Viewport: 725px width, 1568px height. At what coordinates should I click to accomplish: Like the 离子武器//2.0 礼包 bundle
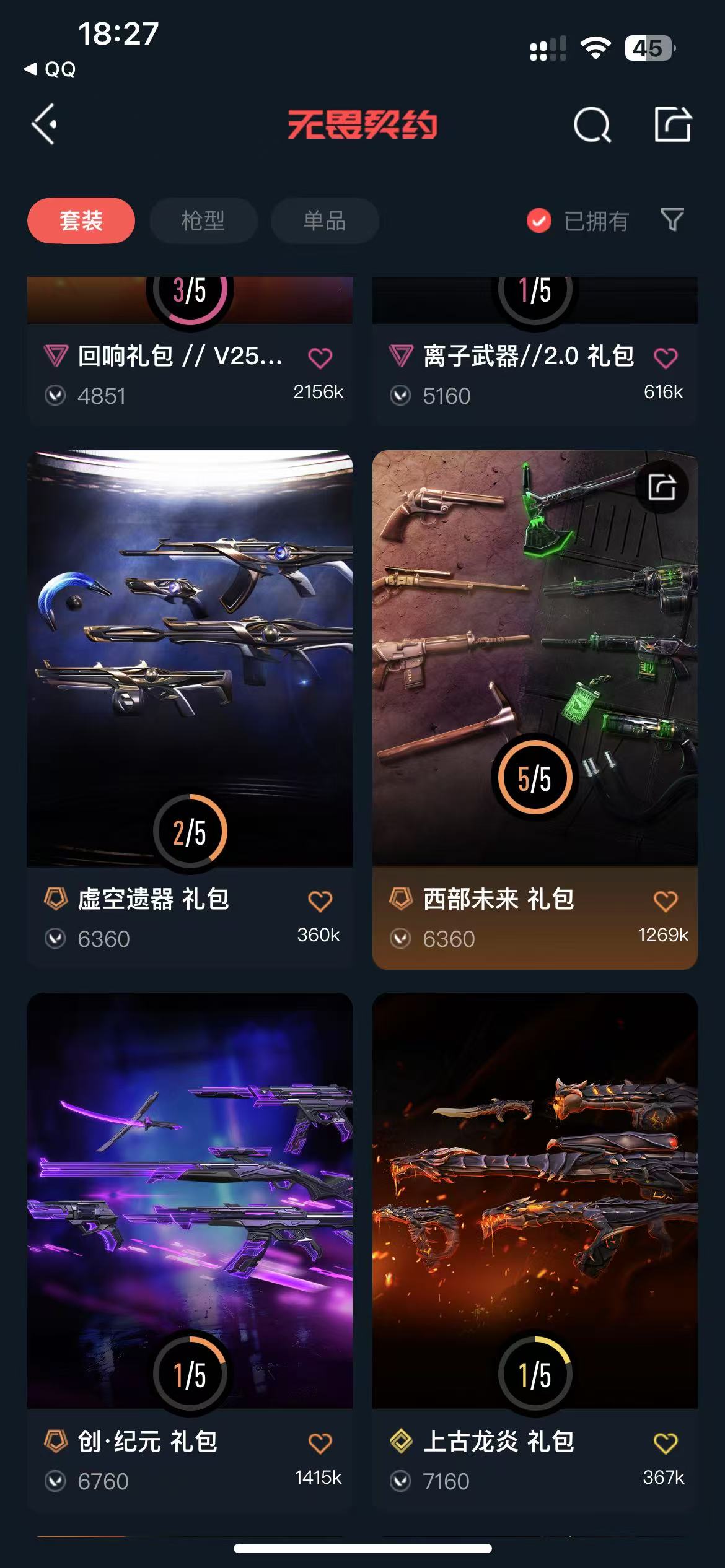click(x=666, y=358)
